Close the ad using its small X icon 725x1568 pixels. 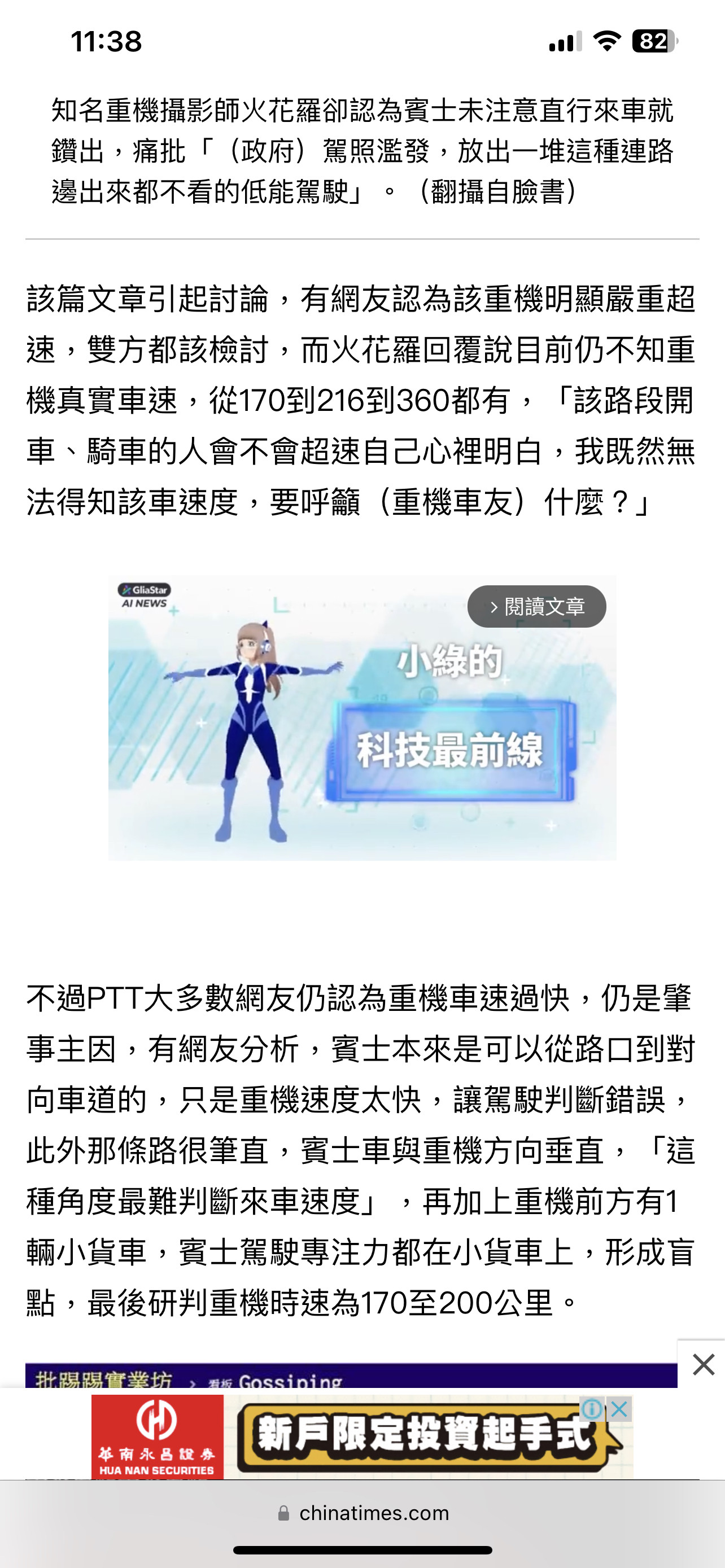[619, 1408]
